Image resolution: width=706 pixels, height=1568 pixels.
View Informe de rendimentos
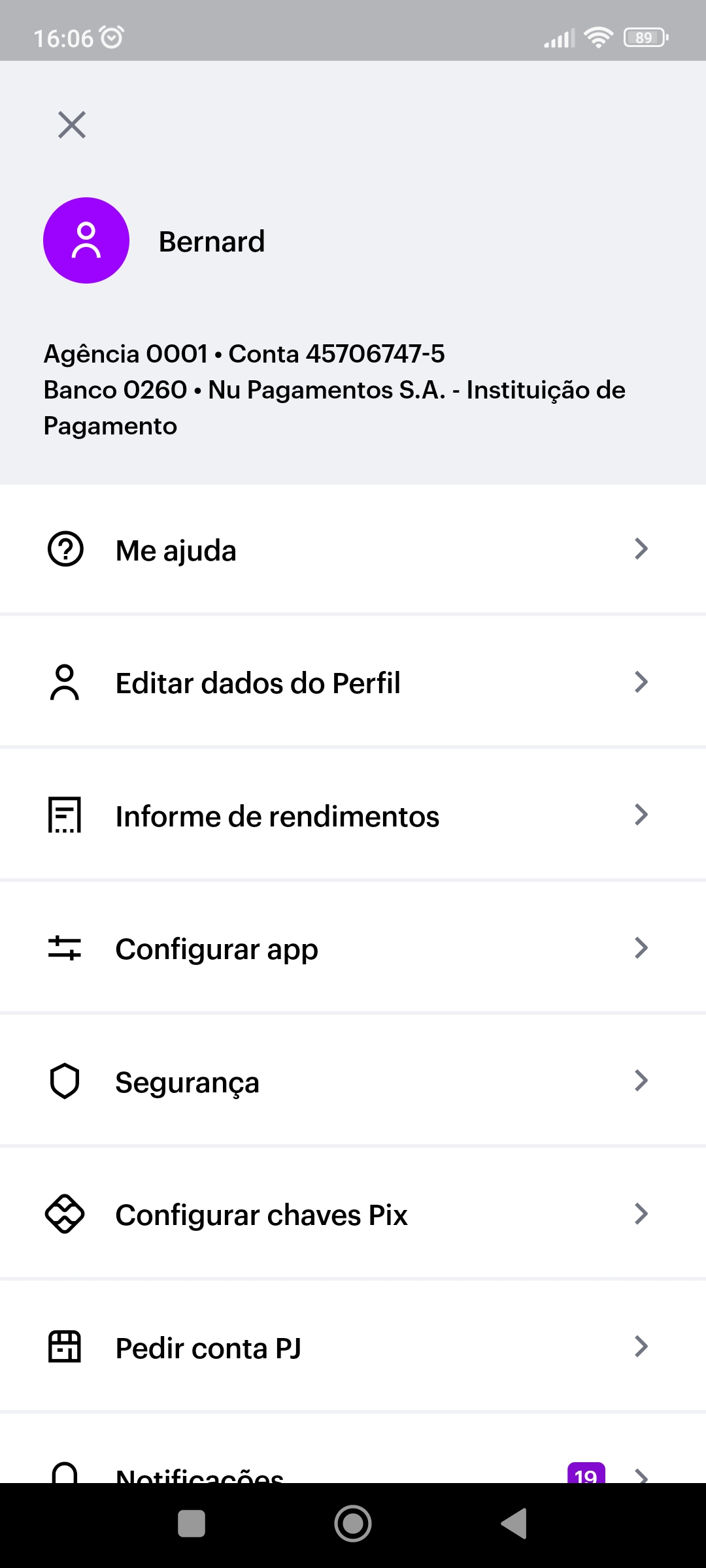353,816
